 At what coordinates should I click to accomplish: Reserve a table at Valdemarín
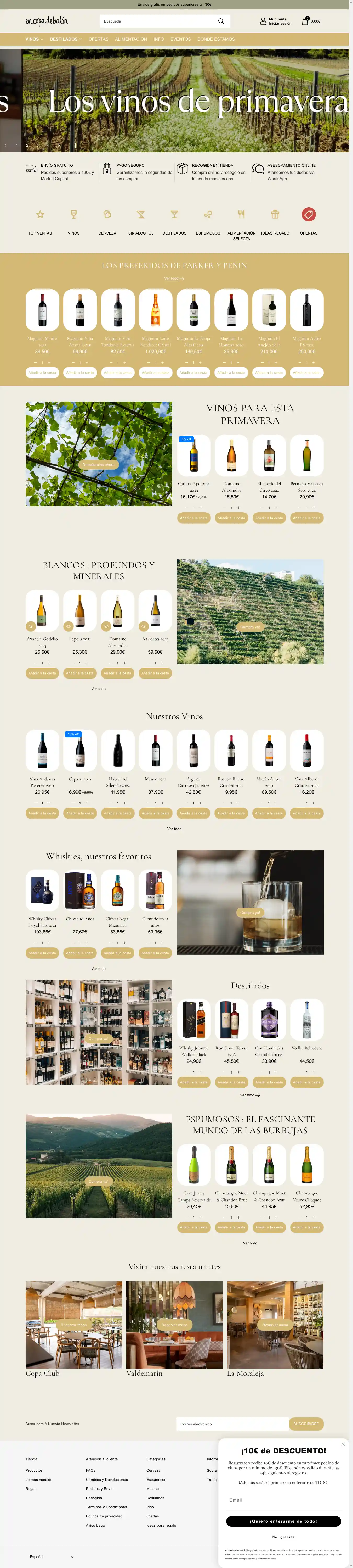(x=174, y=1325)
